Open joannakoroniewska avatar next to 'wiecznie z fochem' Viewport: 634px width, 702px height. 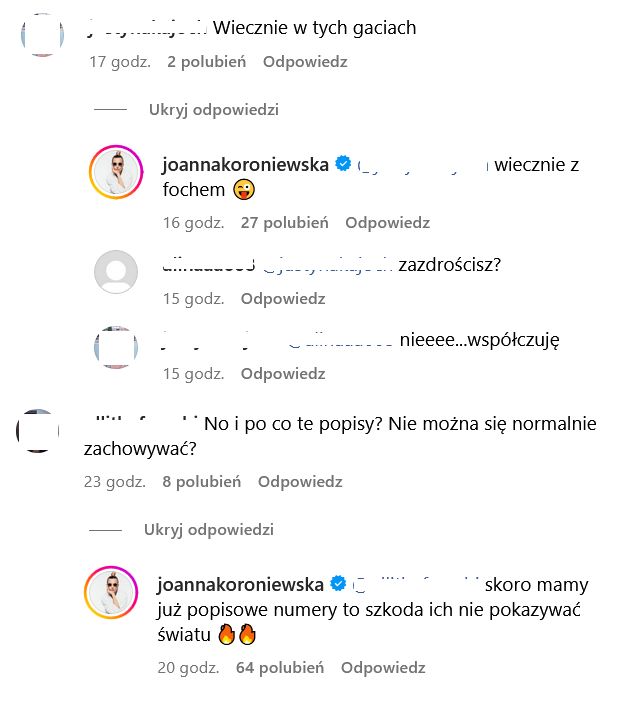click(116, 170)
